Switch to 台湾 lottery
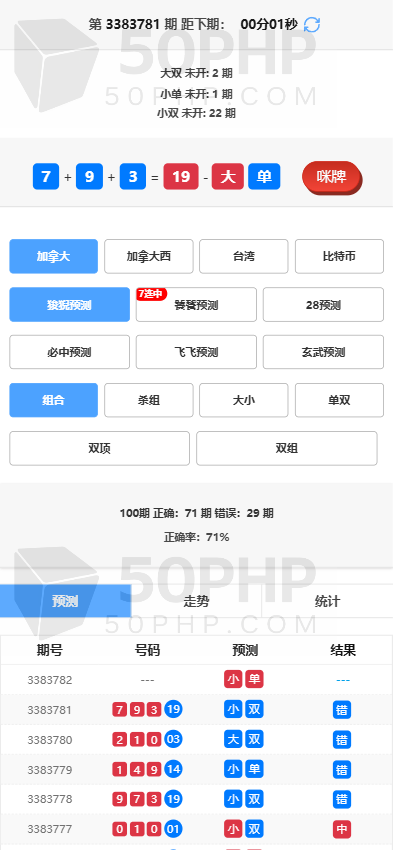The image size is (393, 850). [x=244, y=256]
